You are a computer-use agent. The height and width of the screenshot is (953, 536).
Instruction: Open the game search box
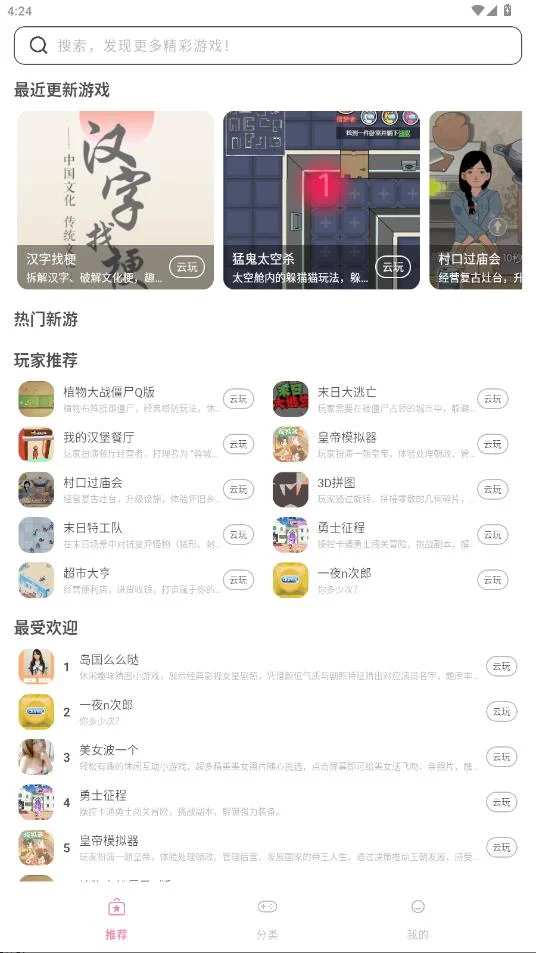(x=268, y=46)
